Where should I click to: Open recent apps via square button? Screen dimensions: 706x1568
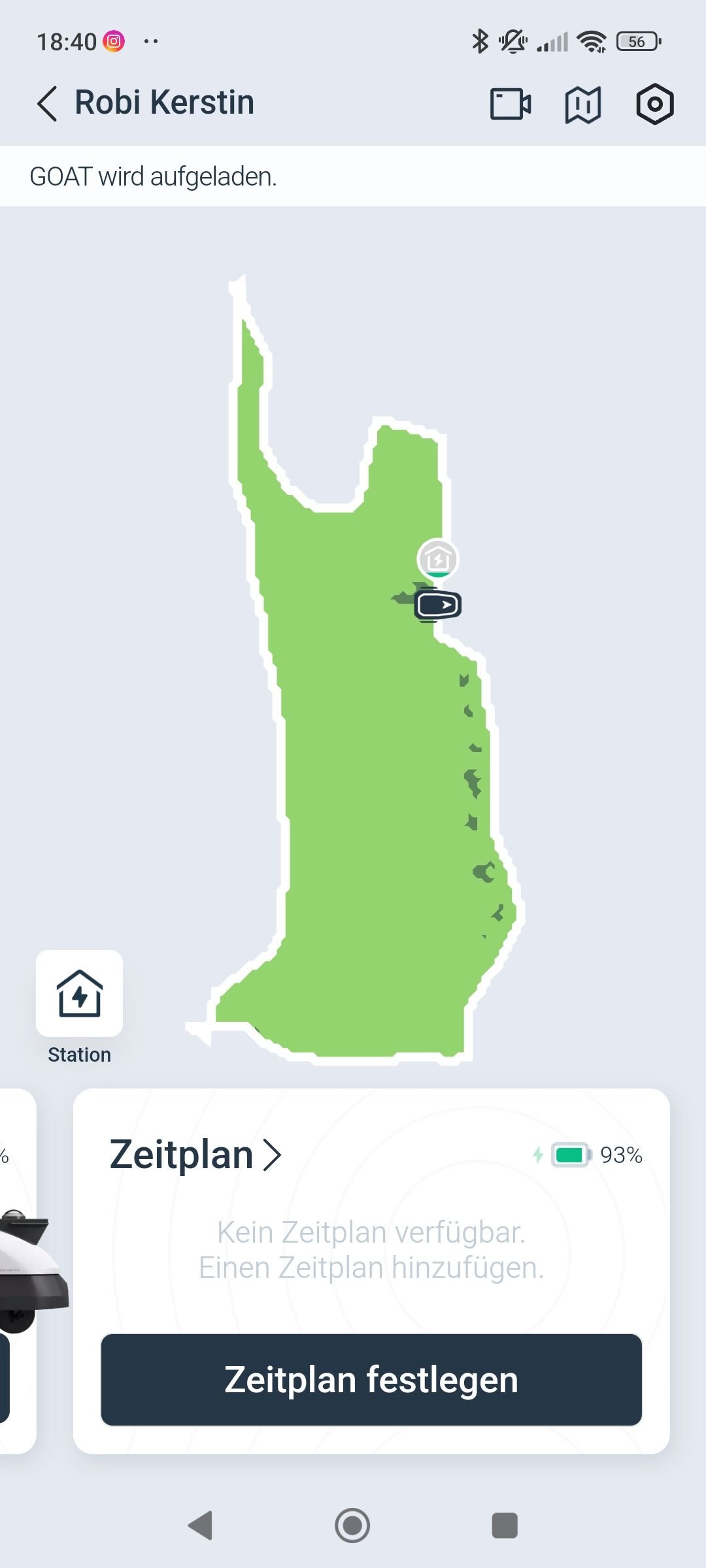(505, 1526)
